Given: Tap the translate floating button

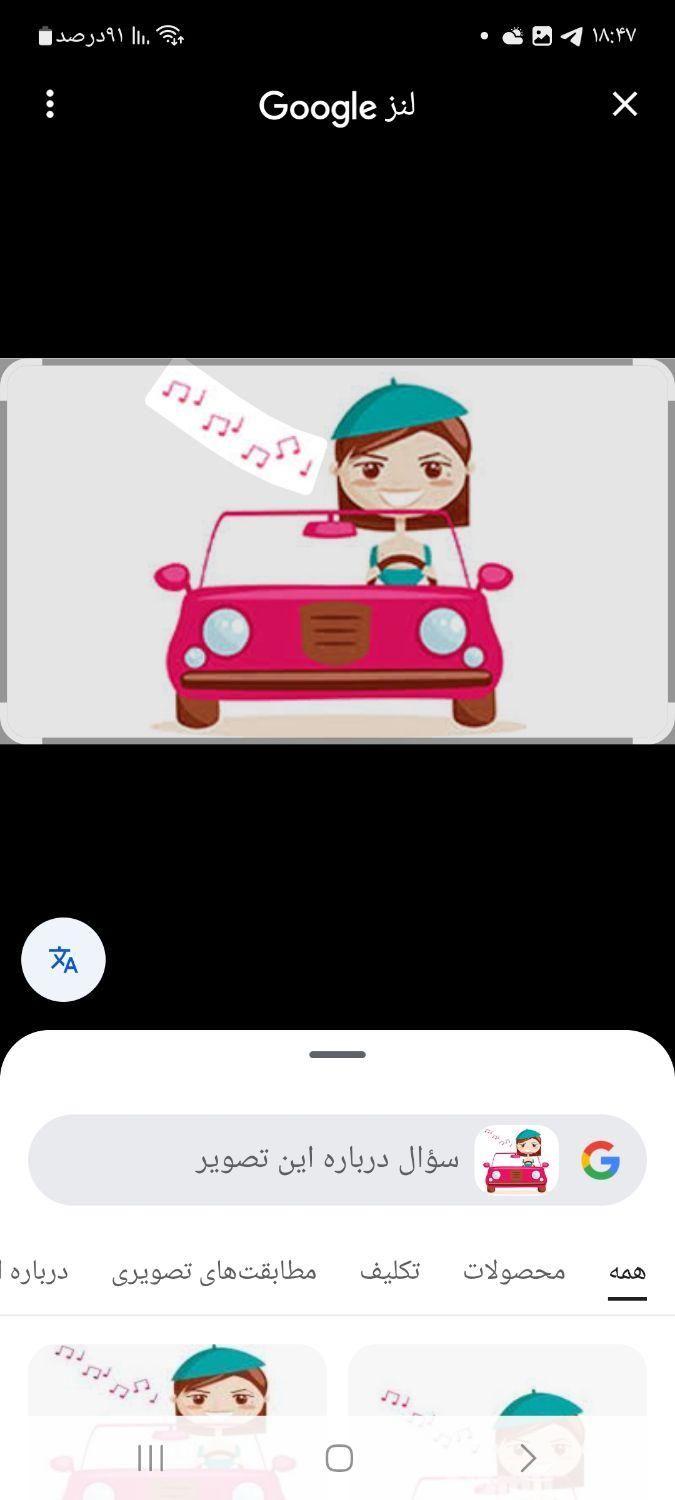Looking at the screenshot, I should pos(63,960).
